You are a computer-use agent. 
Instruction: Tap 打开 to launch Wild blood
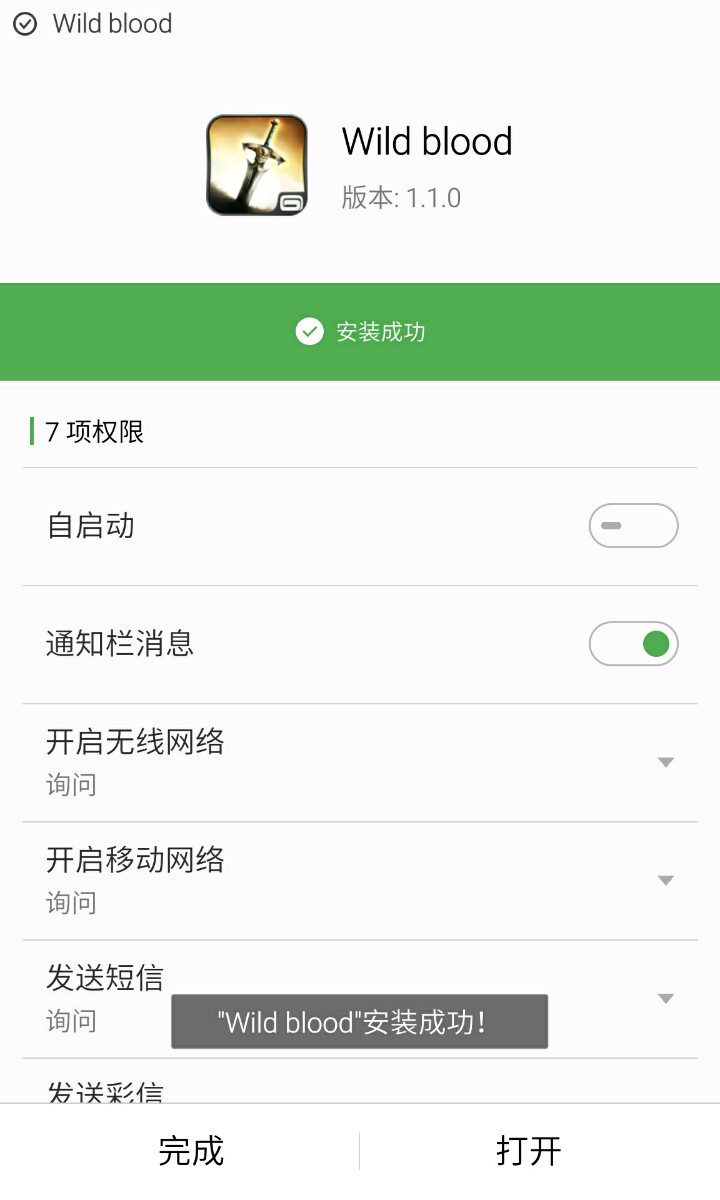click(x=529, y=1151)
